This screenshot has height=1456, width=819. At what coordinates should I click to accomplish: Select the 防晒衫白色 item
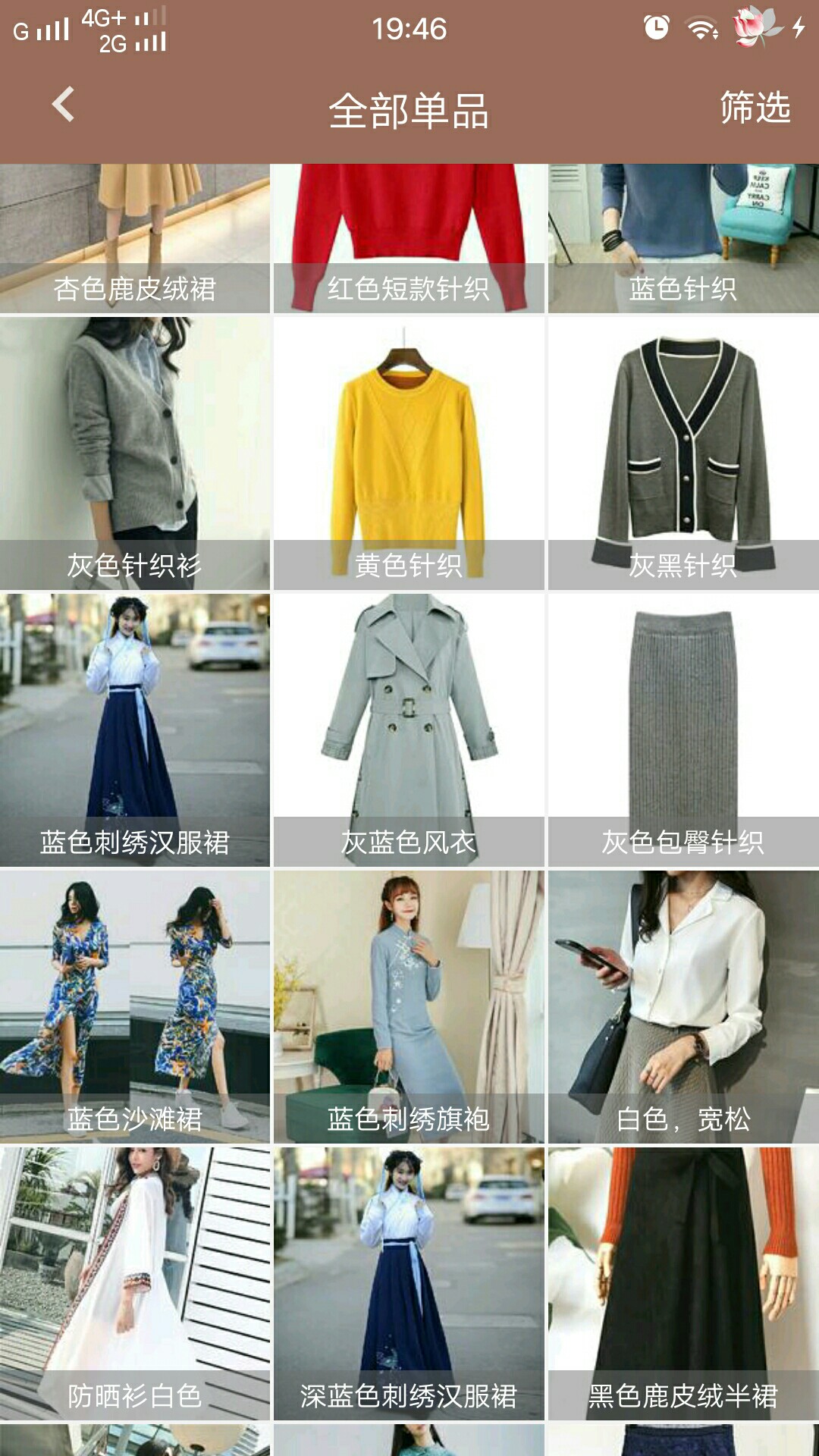(135, 1284)
